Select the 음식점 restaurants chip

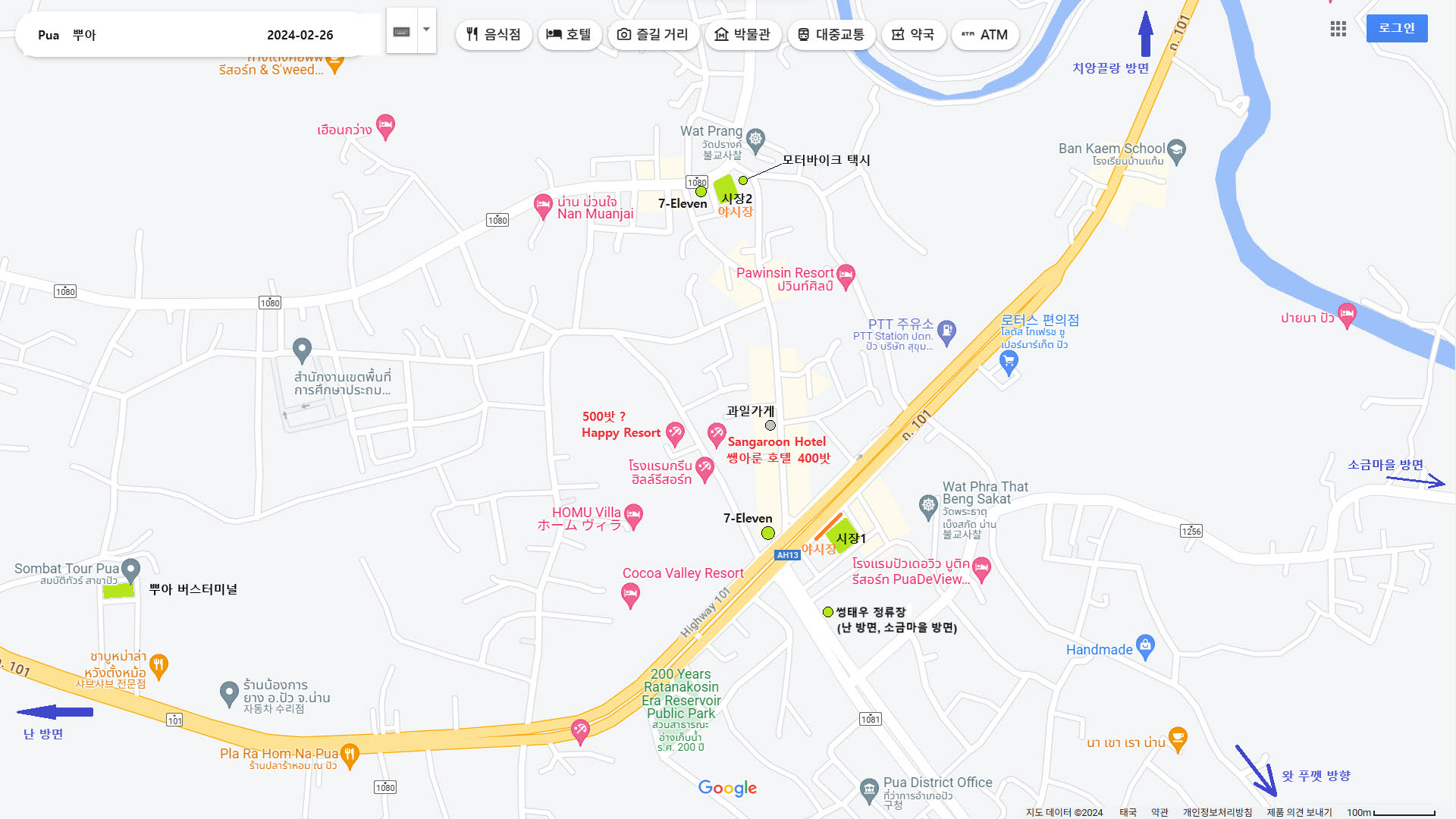pyautogui.click(x=493, y=35)
